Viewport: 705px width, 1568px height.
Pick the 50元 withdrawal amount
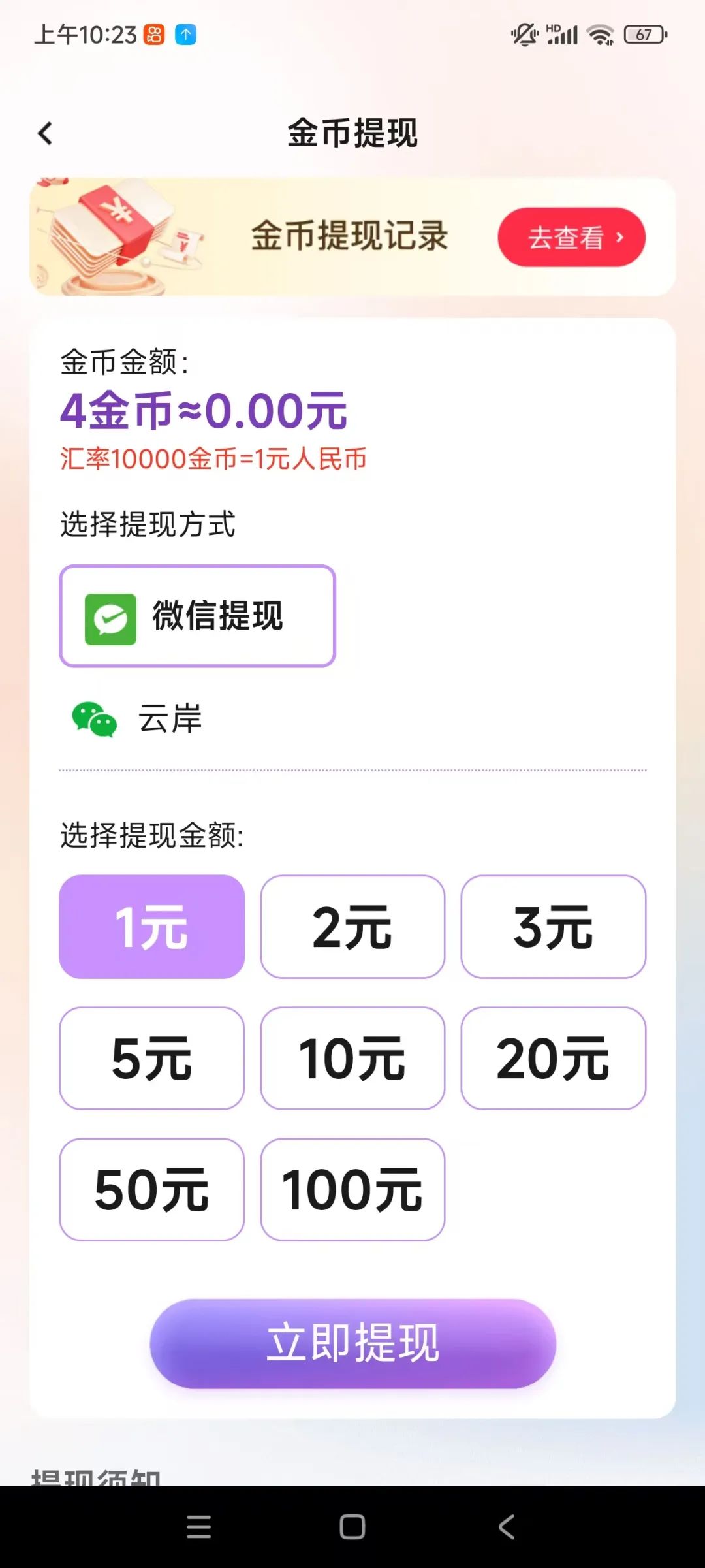pos(152,1189)
